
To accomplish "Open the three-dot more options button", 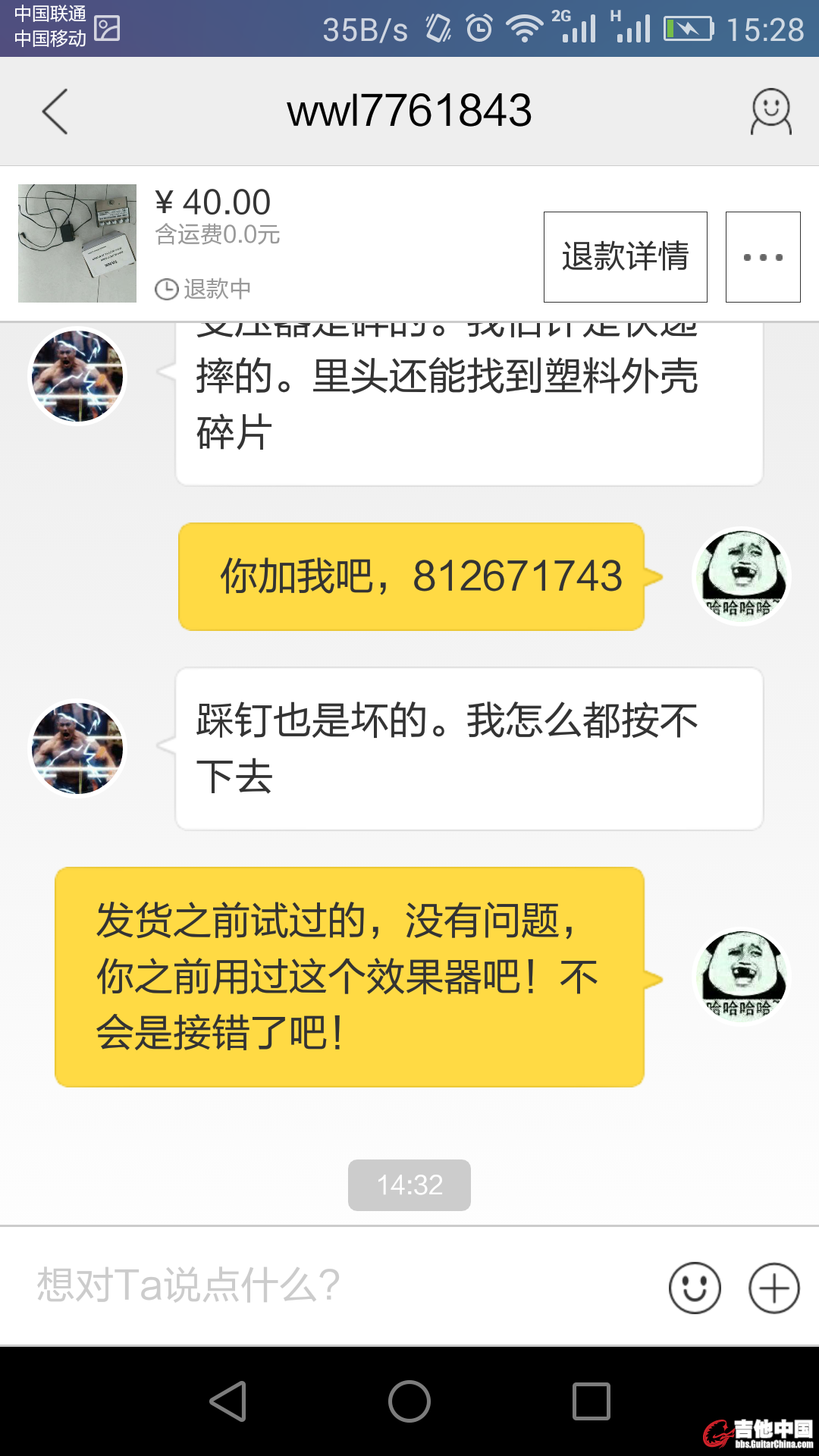I will coord(763,257).
